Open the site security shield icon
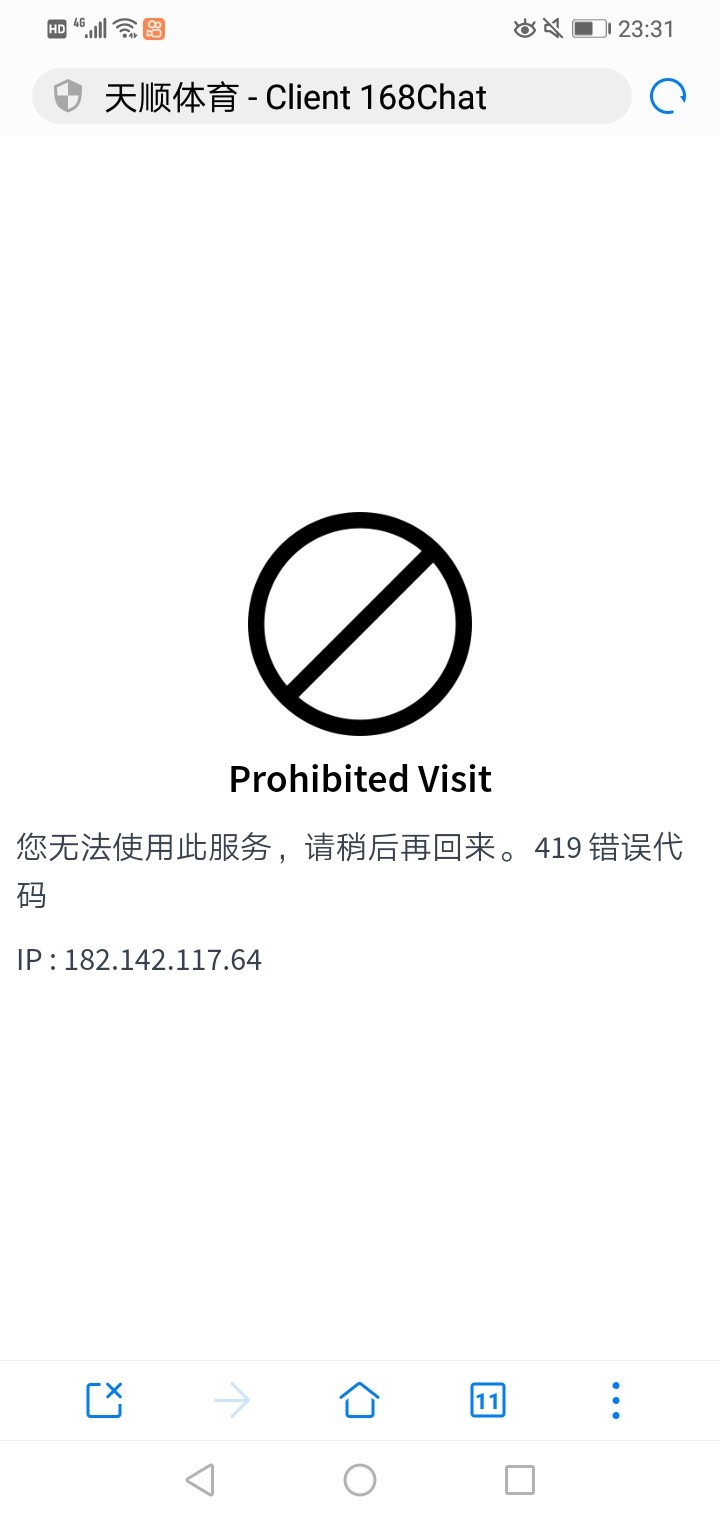 pyautogui.click(x=67, y=97)
